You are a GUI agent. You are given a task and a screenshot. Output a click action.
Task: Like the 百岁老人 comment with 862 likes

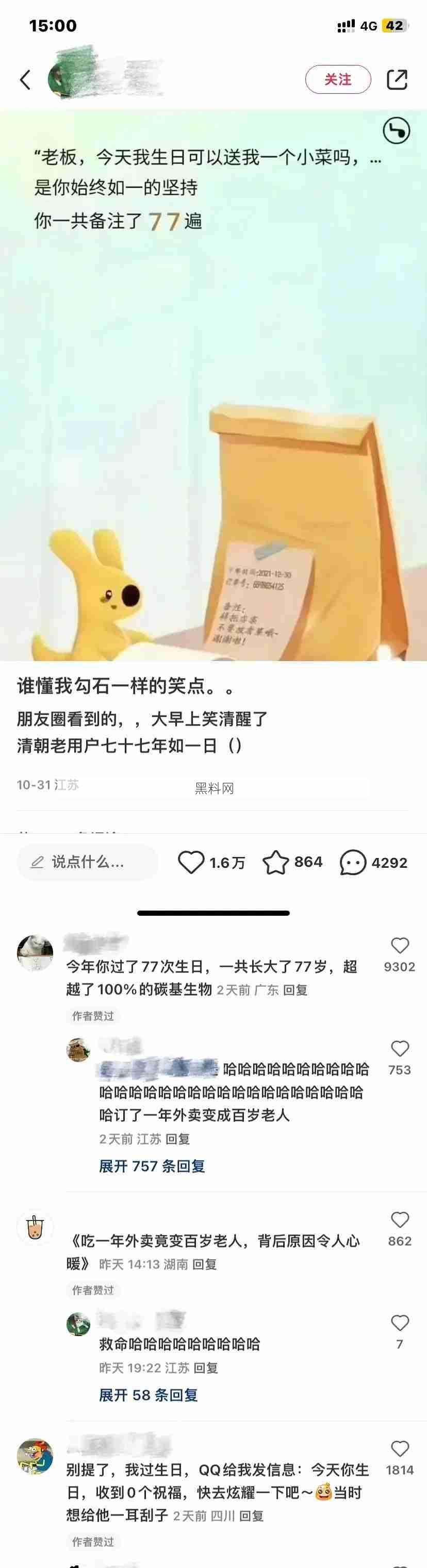coord(400,1220)
